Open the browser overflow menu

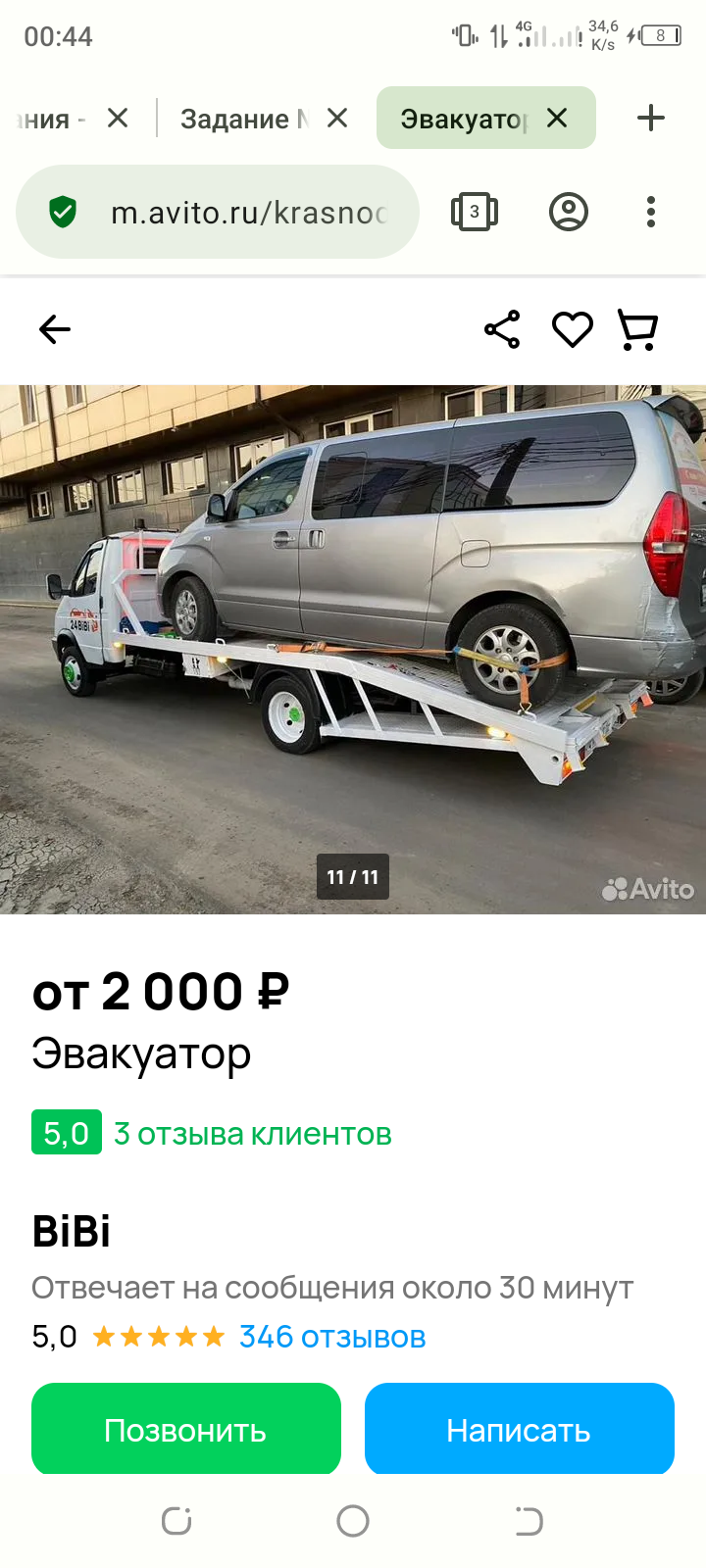651,212
